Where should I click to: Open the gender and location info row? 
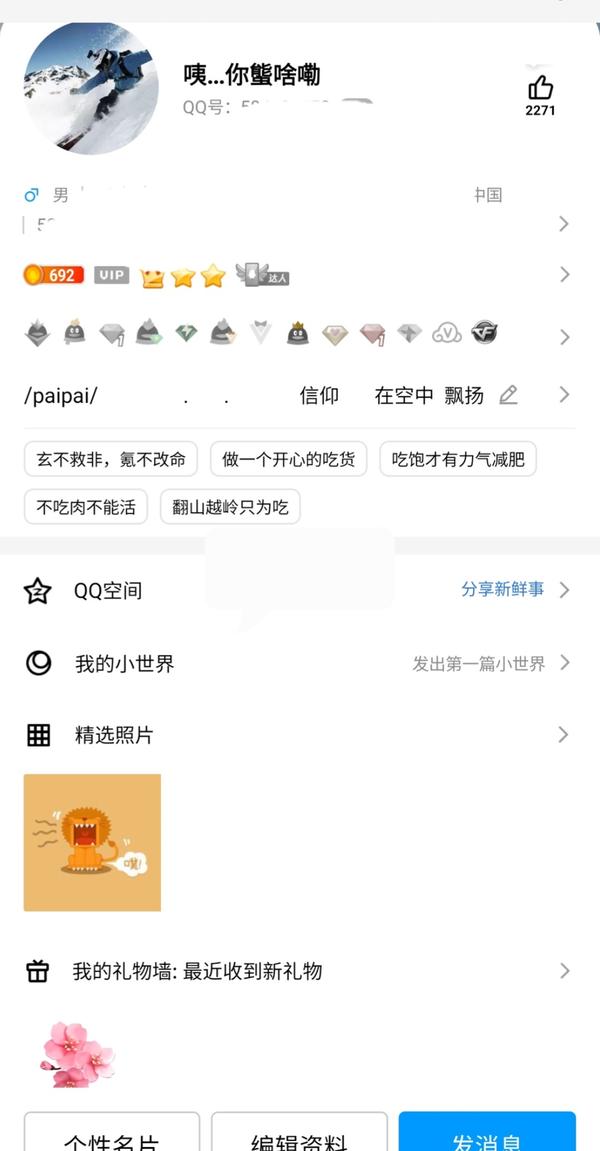300,208
